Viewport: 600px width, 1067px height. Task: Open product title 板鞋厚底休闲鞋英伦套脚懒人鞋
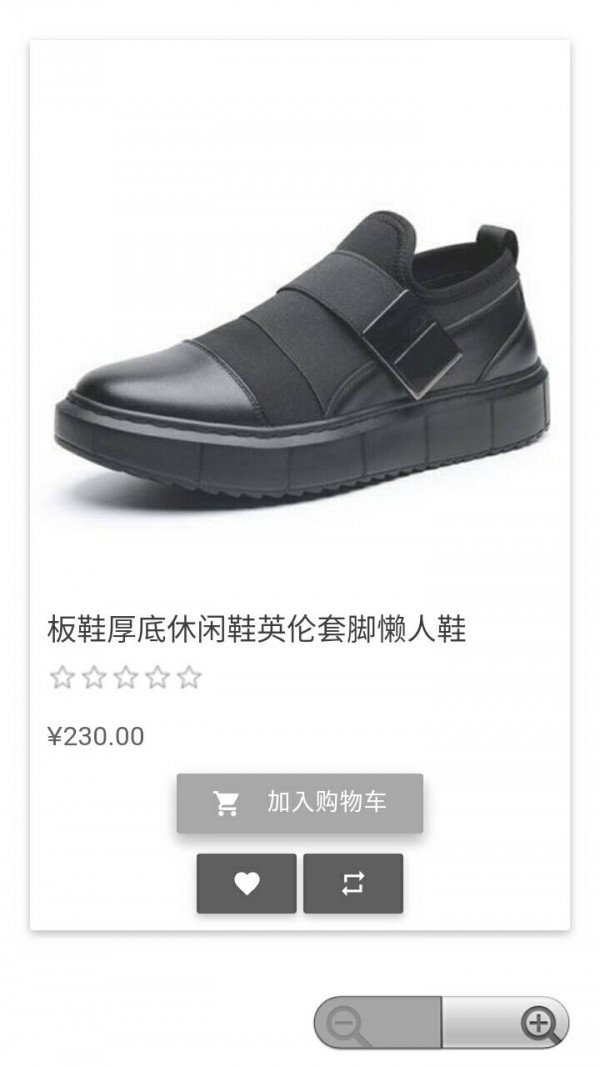click(x=257, y=630)
